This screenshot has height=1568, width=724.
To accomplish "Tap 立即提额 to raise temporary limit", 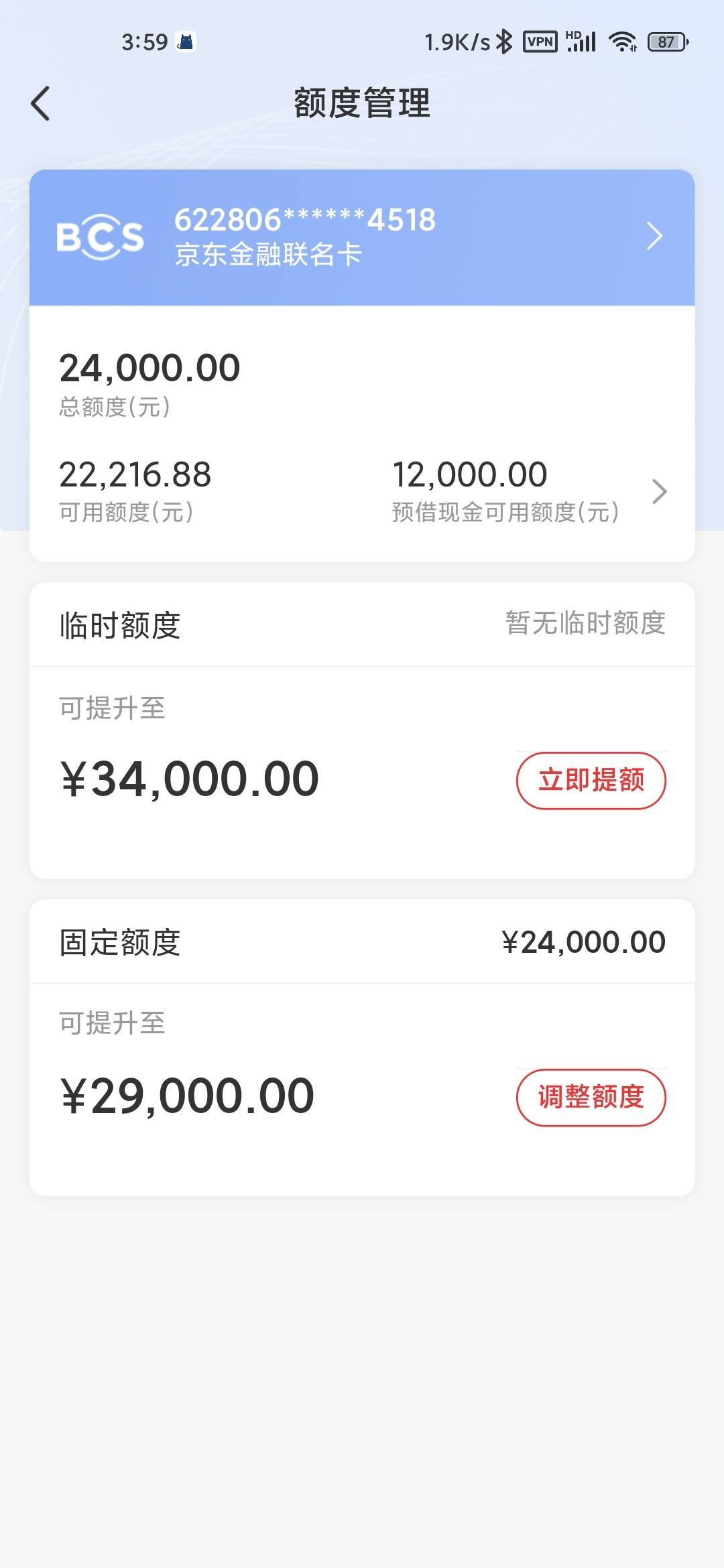I will click(591, 781).
